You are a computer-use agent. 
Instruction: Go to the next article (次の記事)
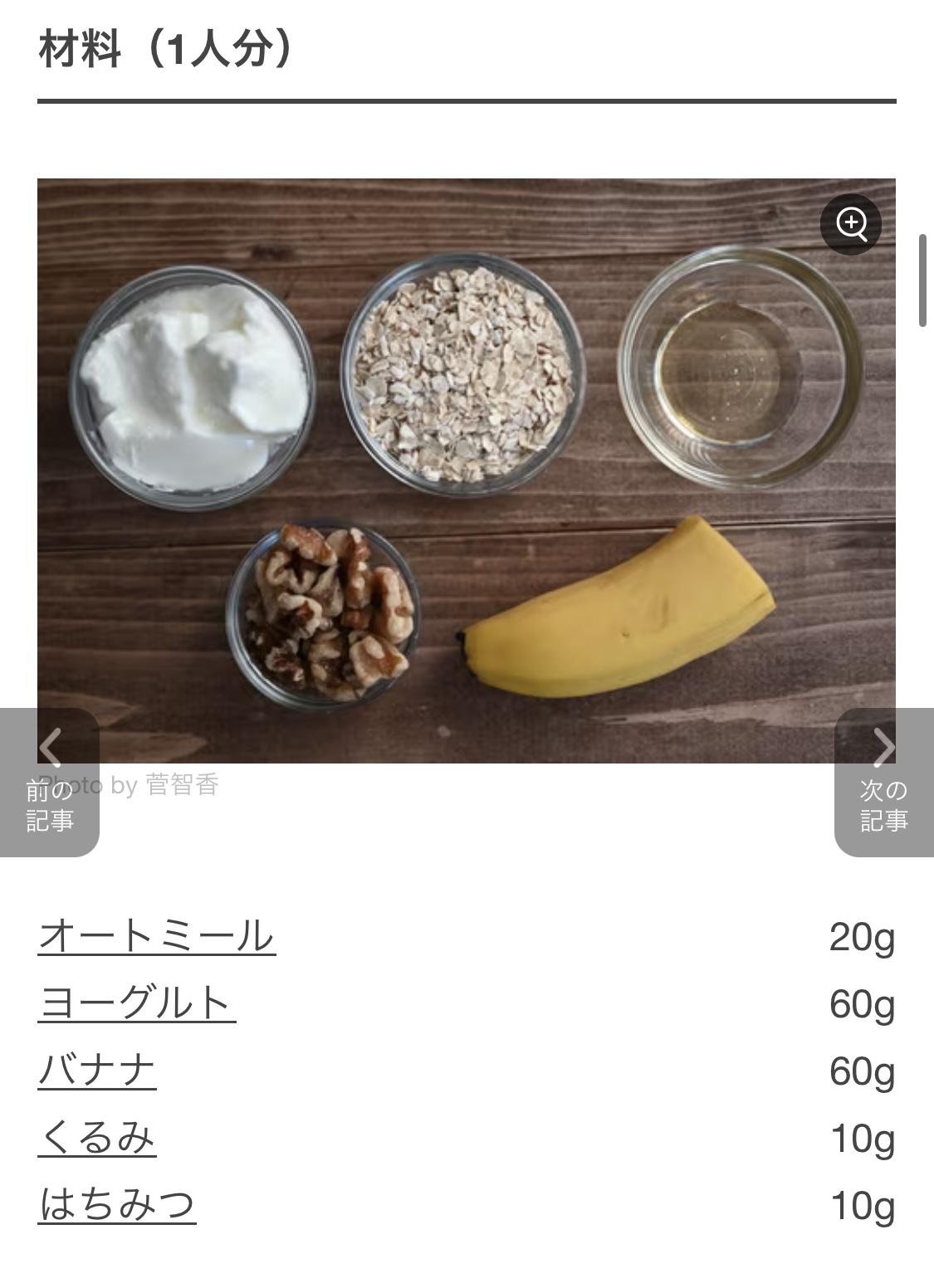tap(883, 782)
